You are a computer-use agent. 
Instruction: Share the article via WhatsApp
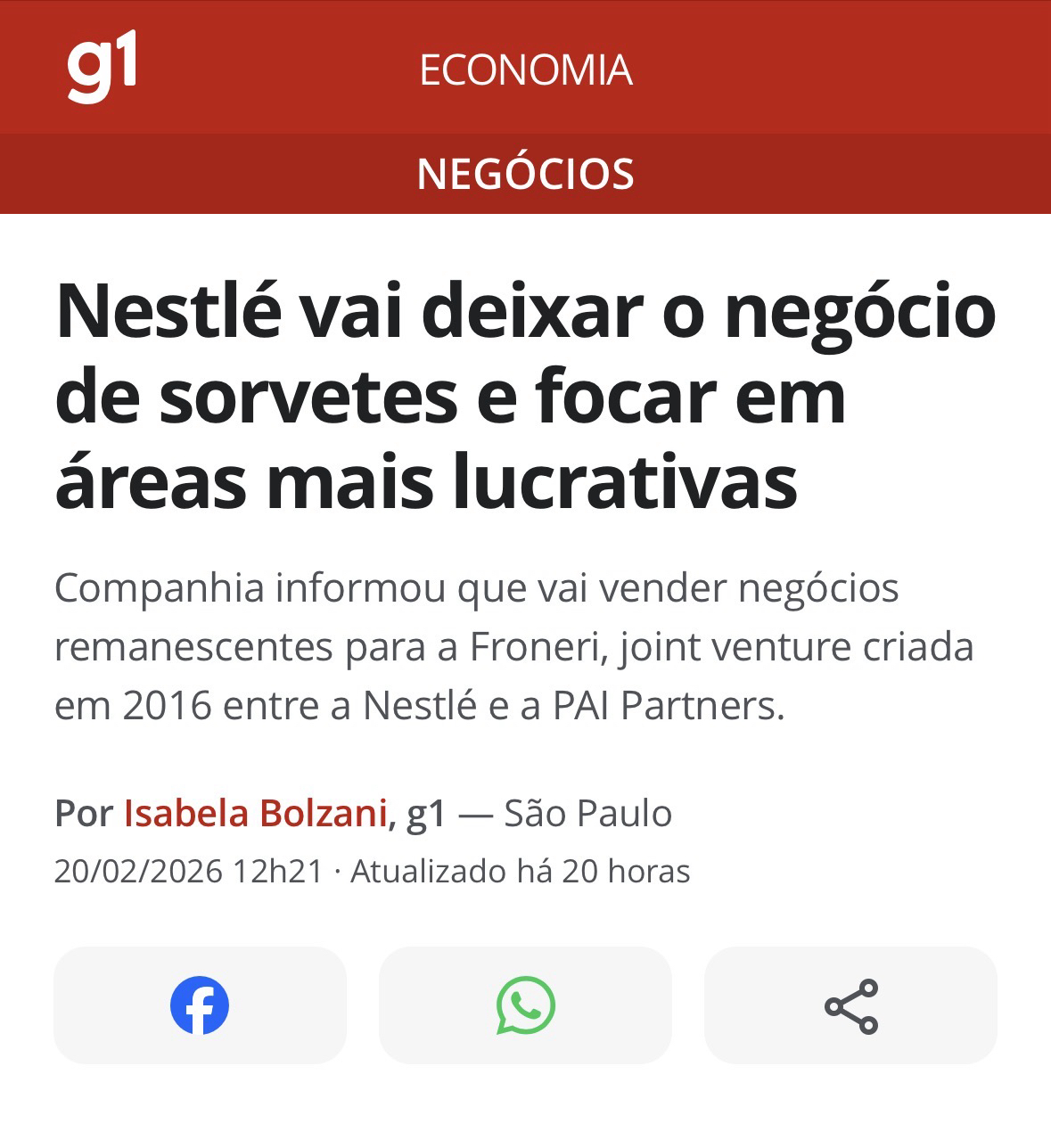525,1005
